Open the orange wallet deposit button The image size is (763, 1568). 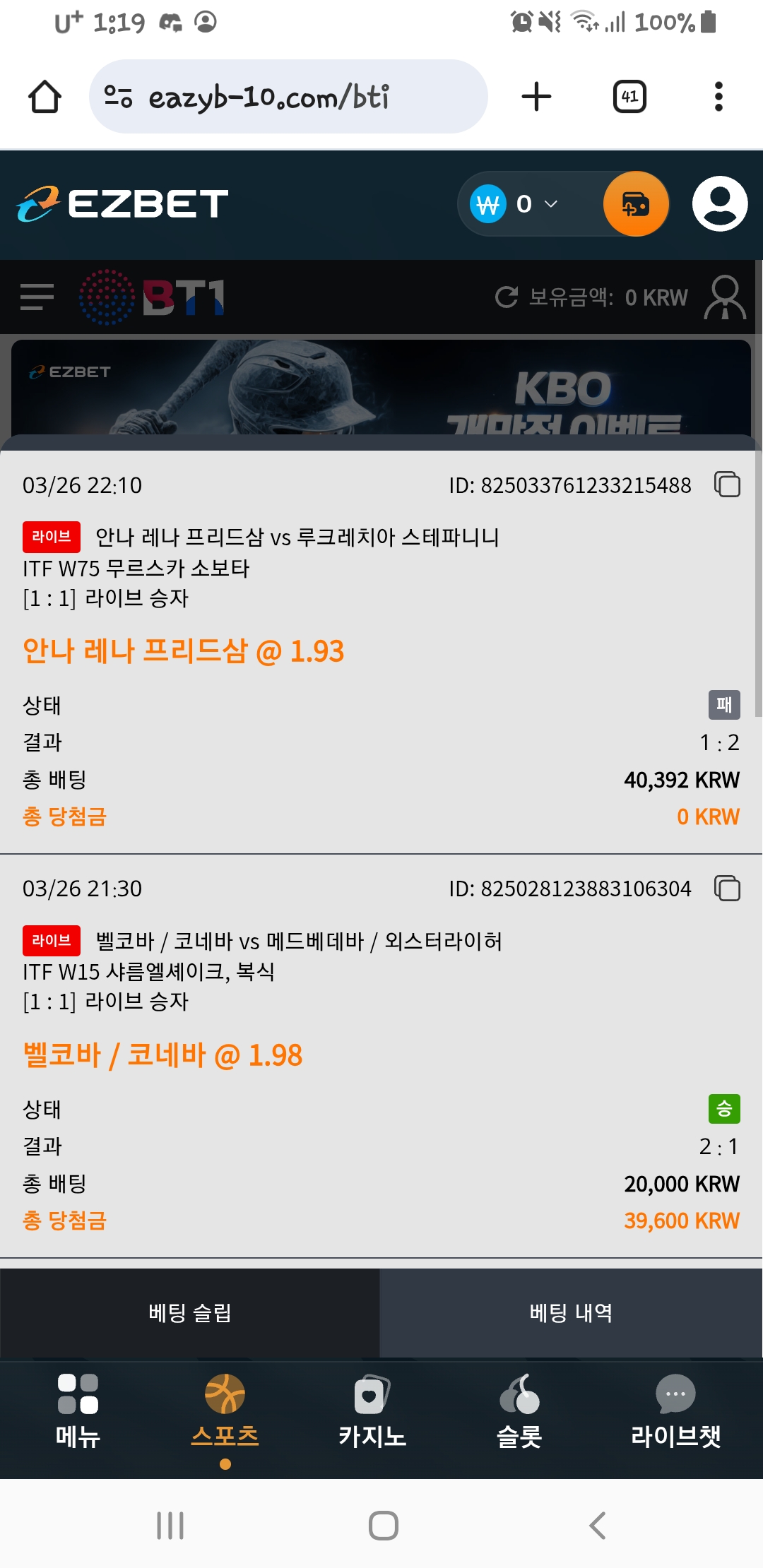636,205
